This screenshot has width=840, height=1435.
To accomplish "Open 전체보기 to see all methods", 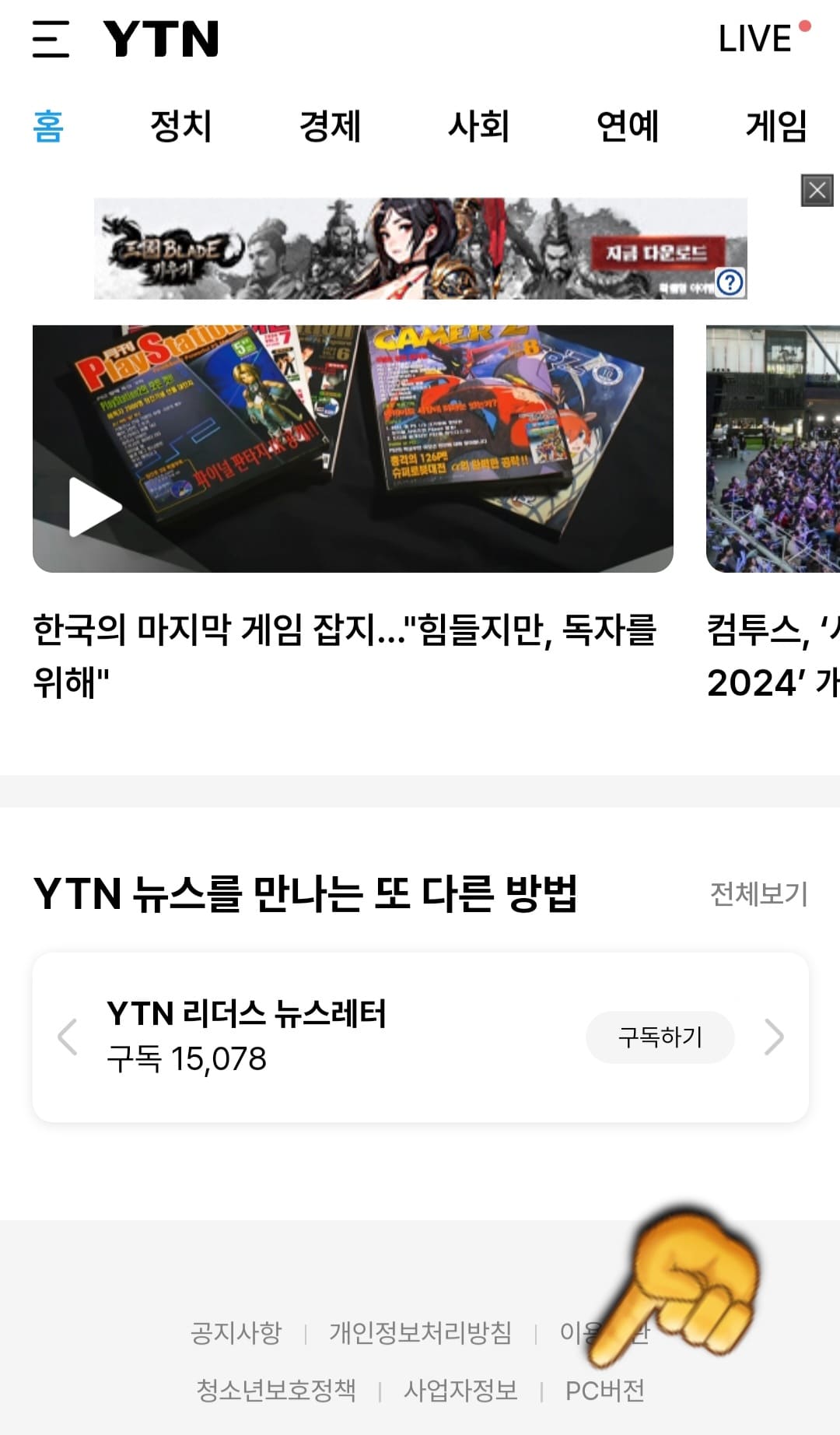I will tap(758, 895).
